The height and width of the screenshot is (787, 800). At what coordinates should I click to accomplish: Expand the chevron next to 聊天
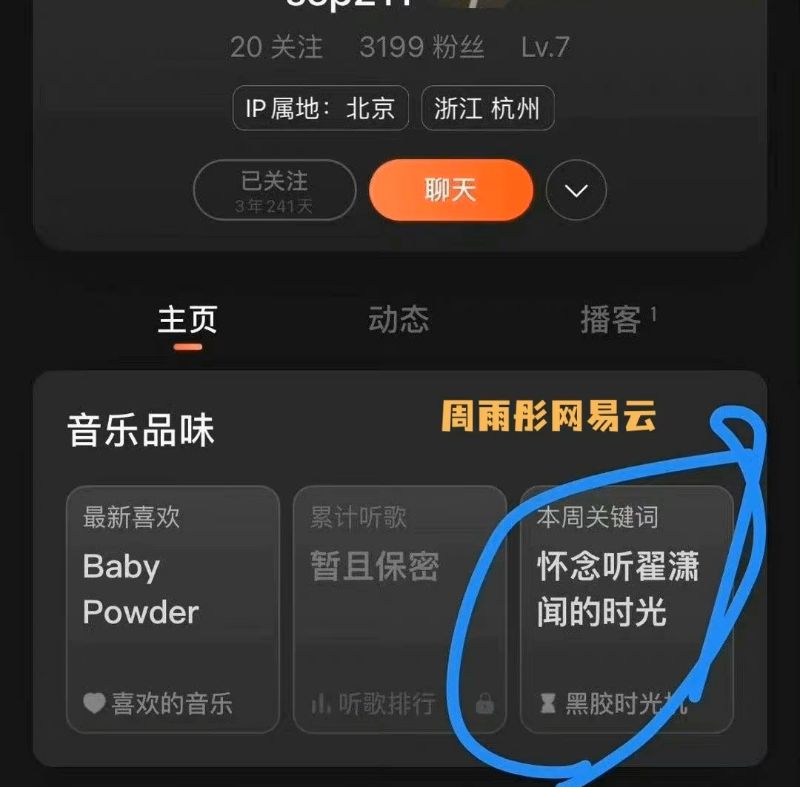click(576, 190)
